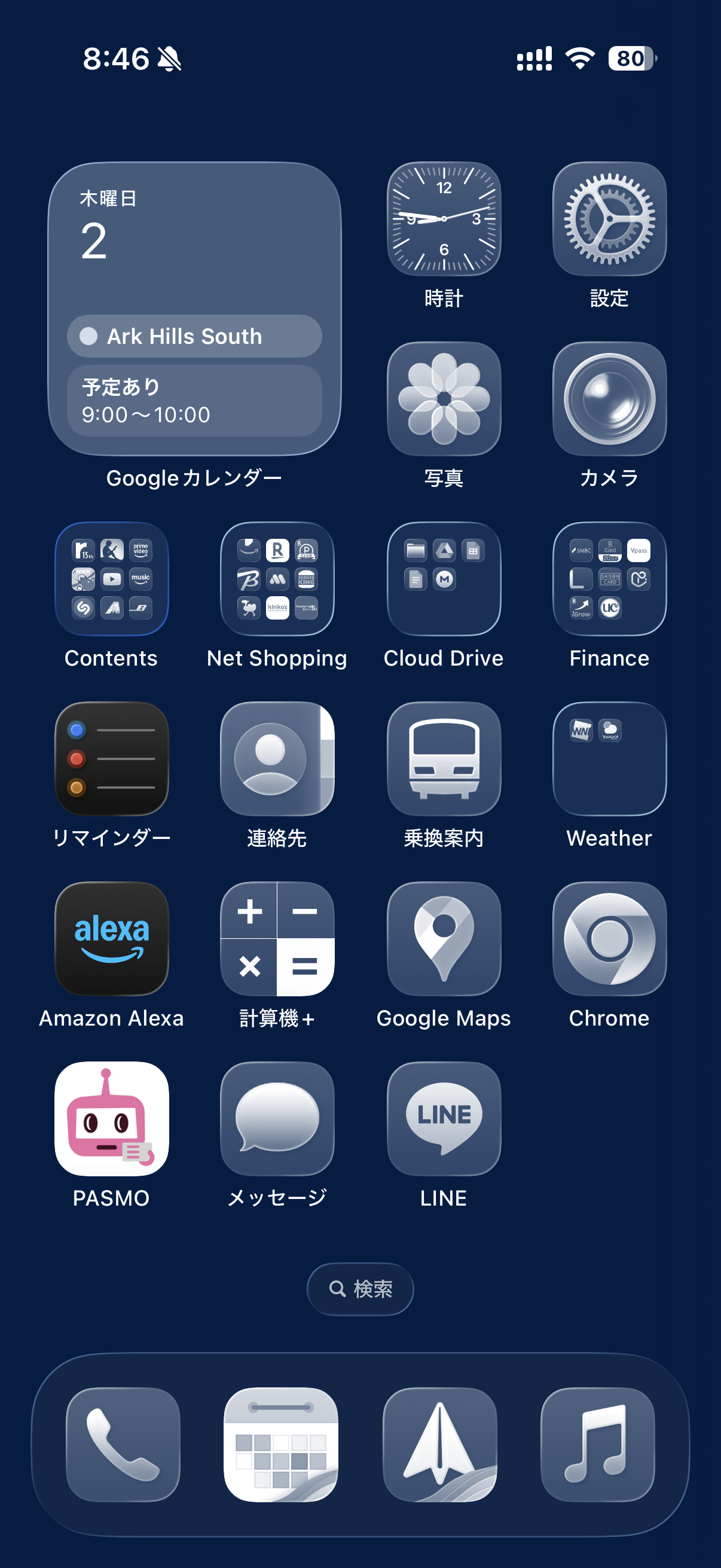Image resolution: width=721 pixels, height=1568 pixels.
Task: Open the Chrome browser
Action: click(x=609, y=939)
